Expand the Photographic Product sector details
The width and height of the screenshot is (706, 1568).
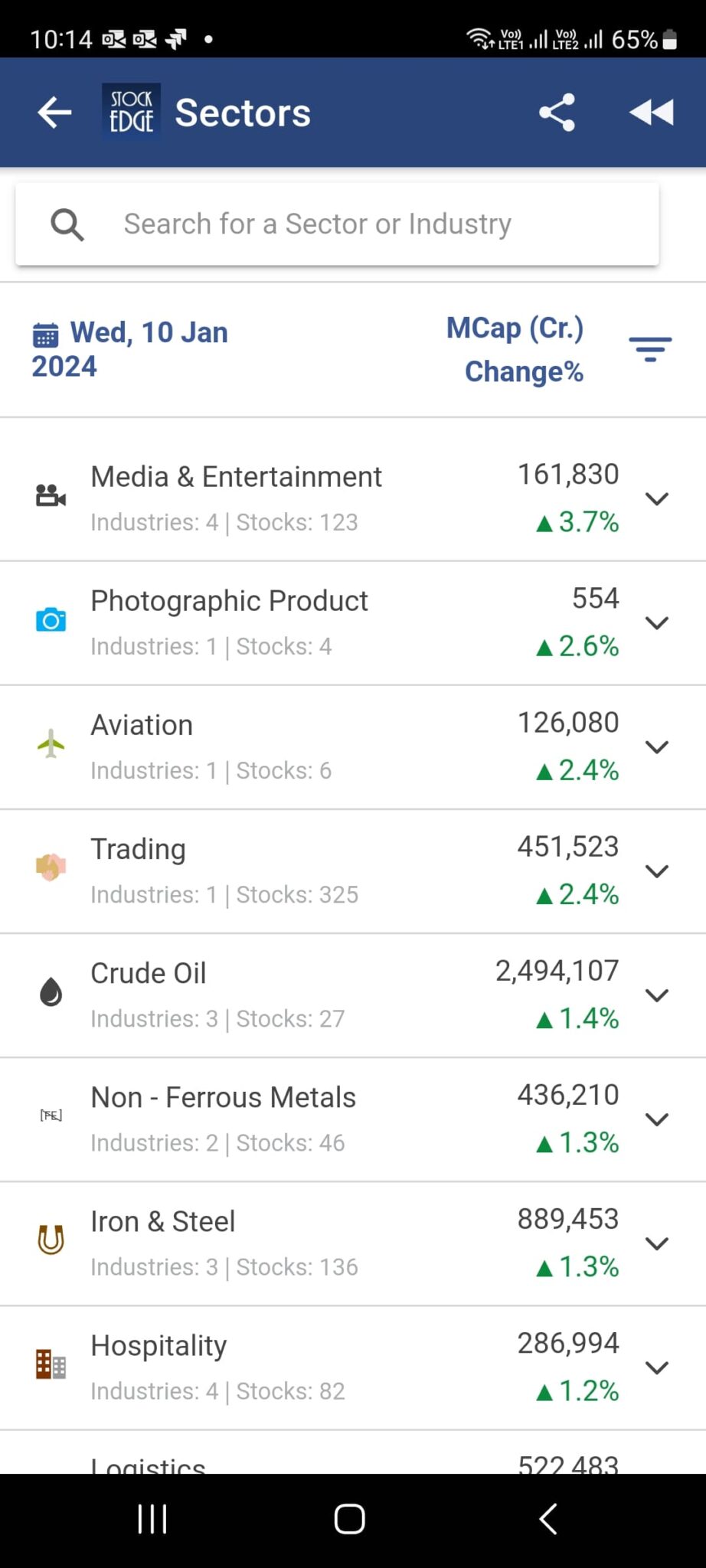pos(656,622)
